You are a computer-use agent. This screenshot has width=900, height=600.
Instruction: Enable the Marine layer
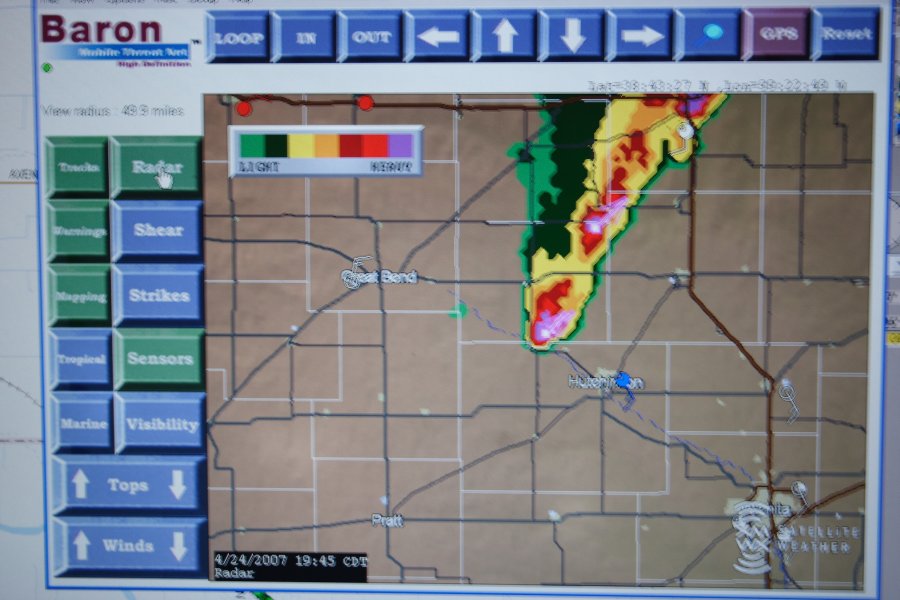pos(81,423)
